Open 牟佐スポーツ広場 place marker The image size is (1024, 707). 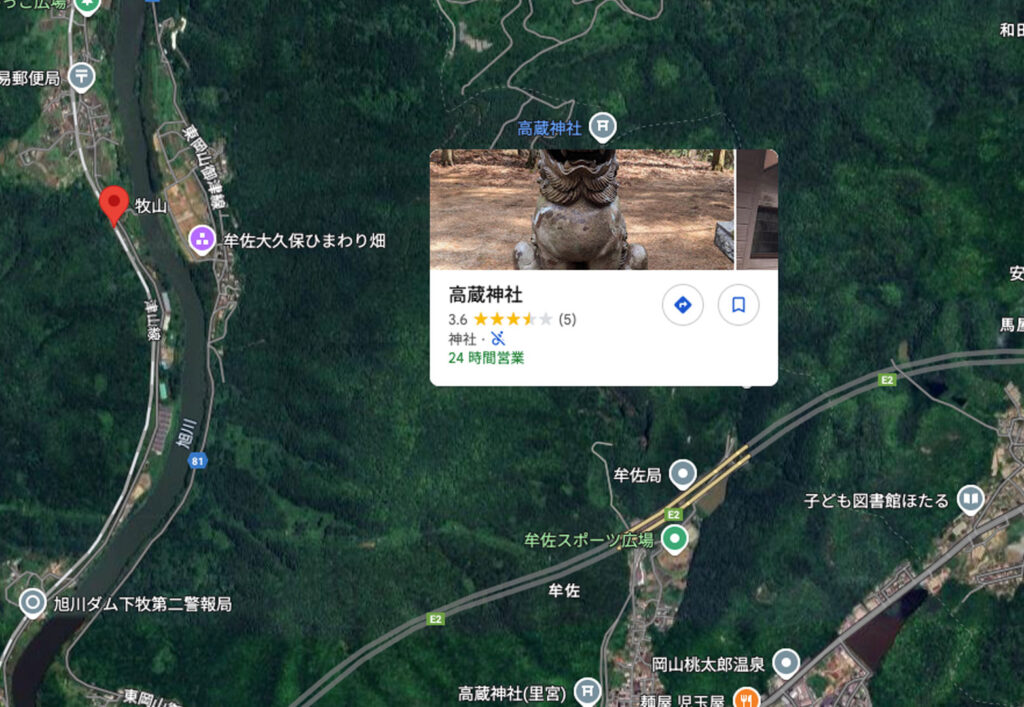tap(676, 539)
